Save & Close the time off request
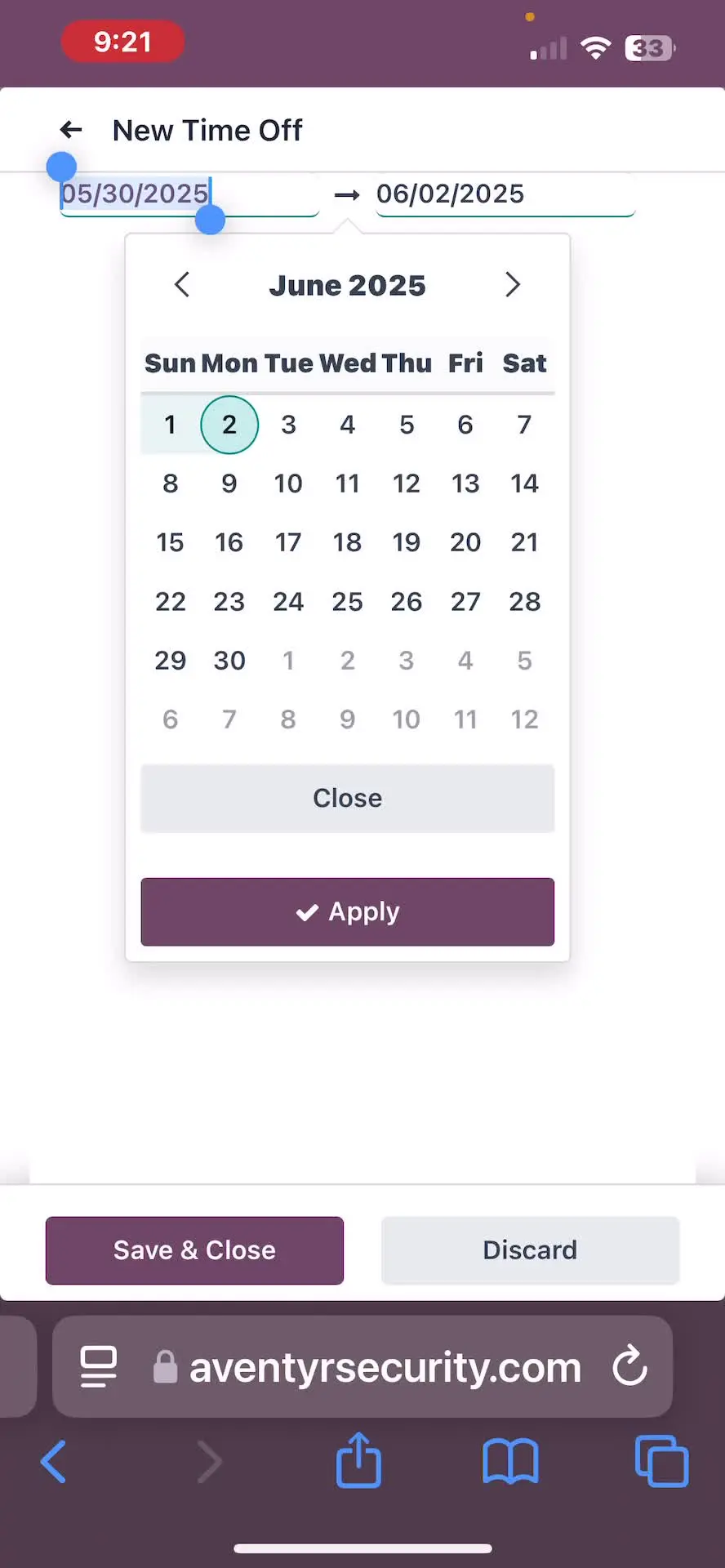The image size is (725, 1568). point(194,1250)
